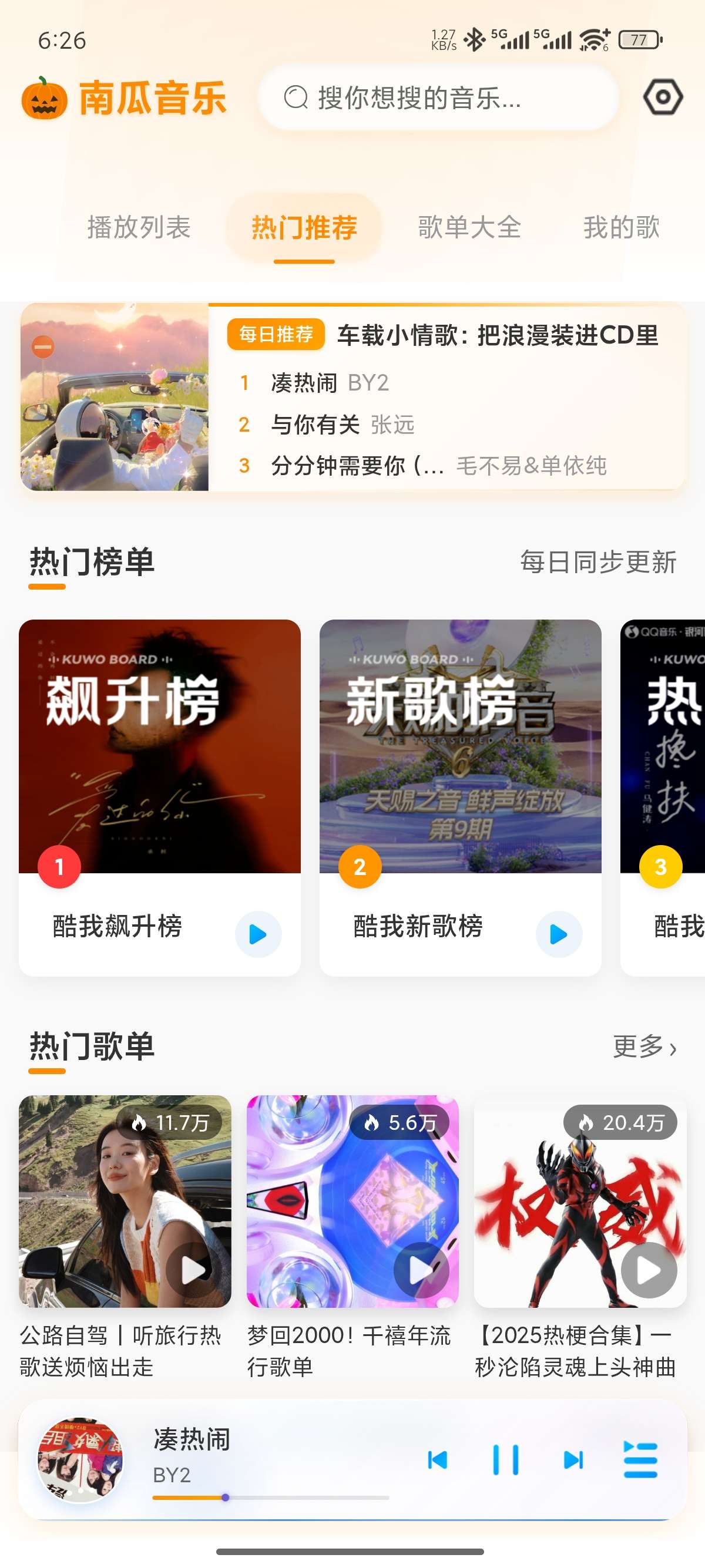View 更多 hot playlists
The width and height of the screenshot is (705, 1568).
[644, 1047]
